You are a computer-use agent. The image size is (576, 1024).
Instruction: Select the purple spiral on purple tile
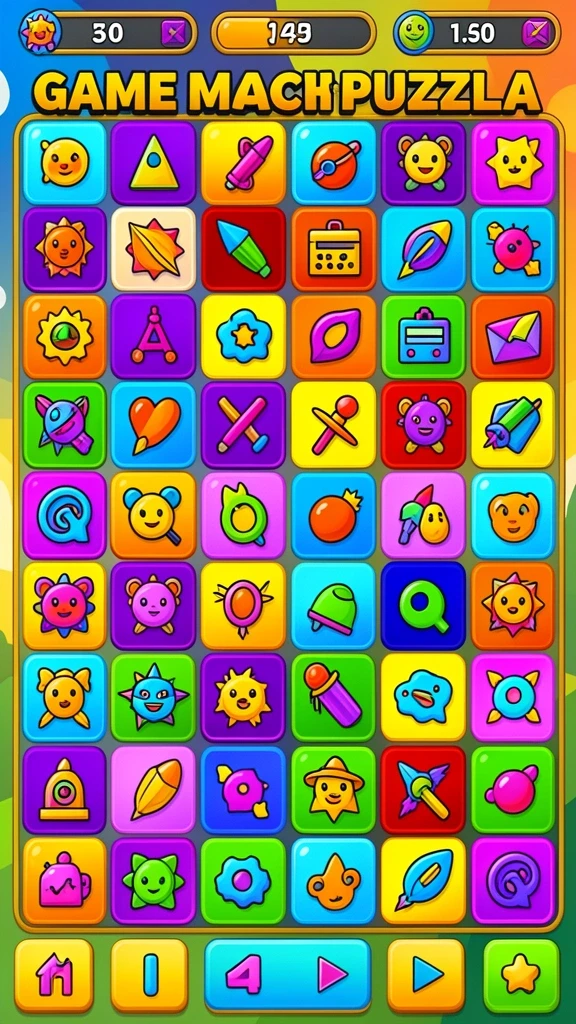pos(513,881)
